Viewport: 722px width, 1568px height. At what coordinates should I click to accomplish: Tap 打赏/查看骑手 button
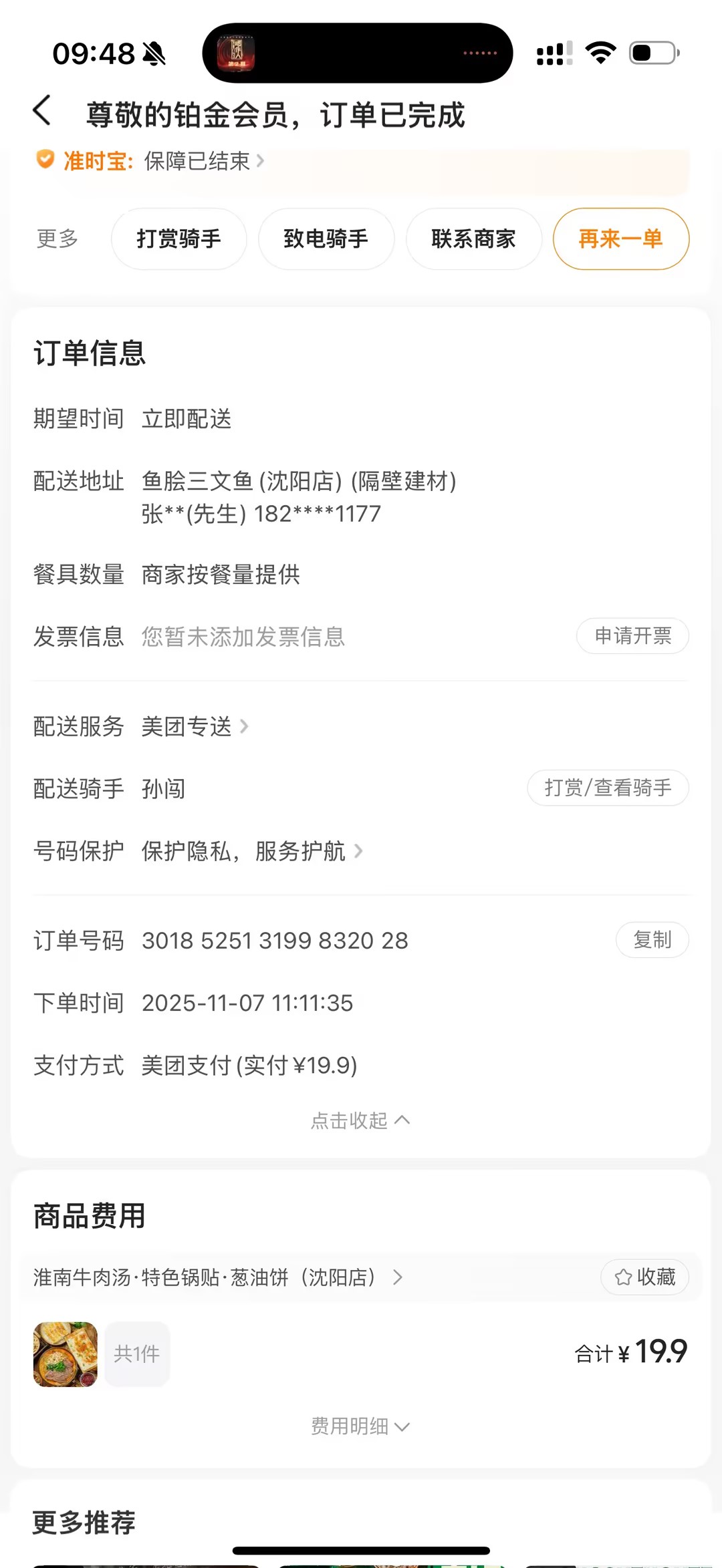(x=608, y=788)
